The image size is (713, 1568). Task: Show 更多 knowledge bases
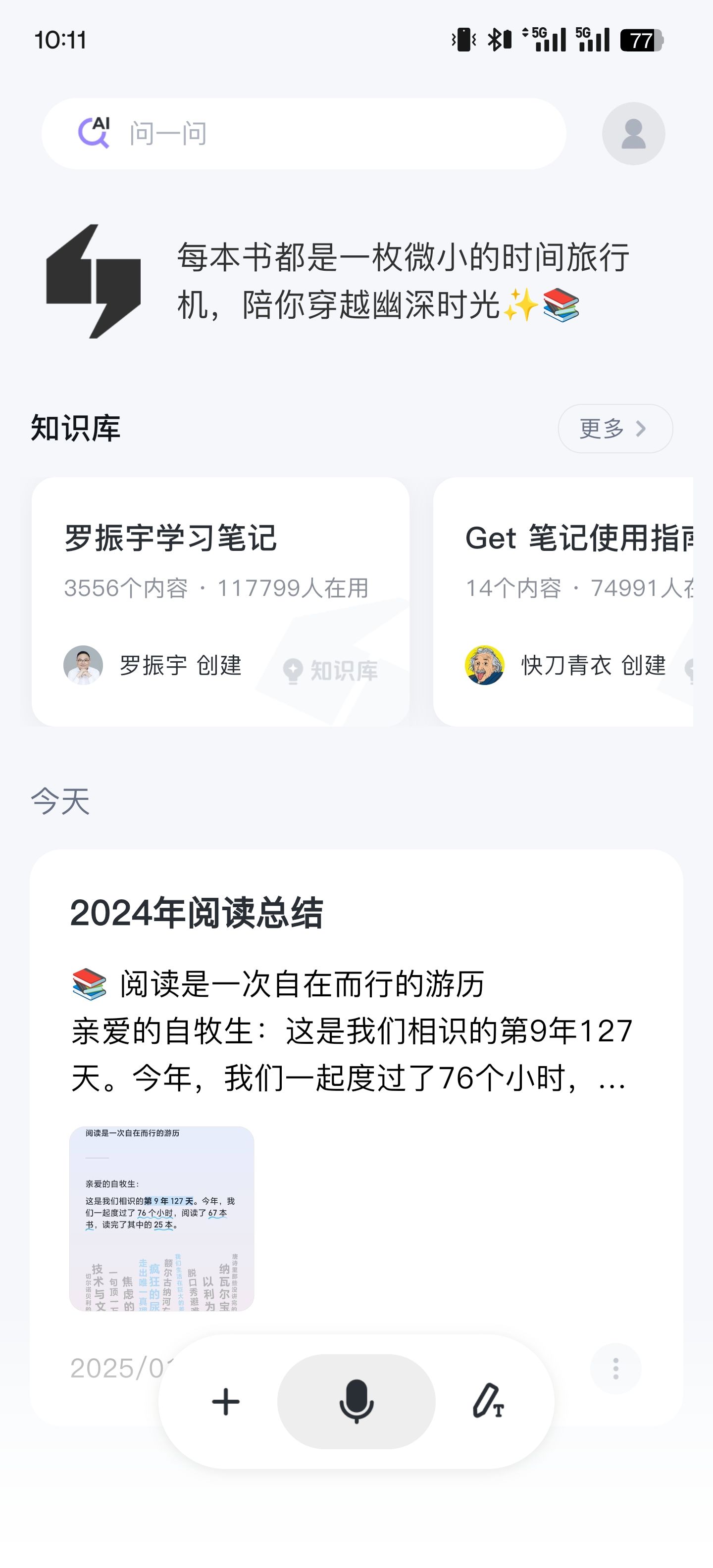point(615,429)
